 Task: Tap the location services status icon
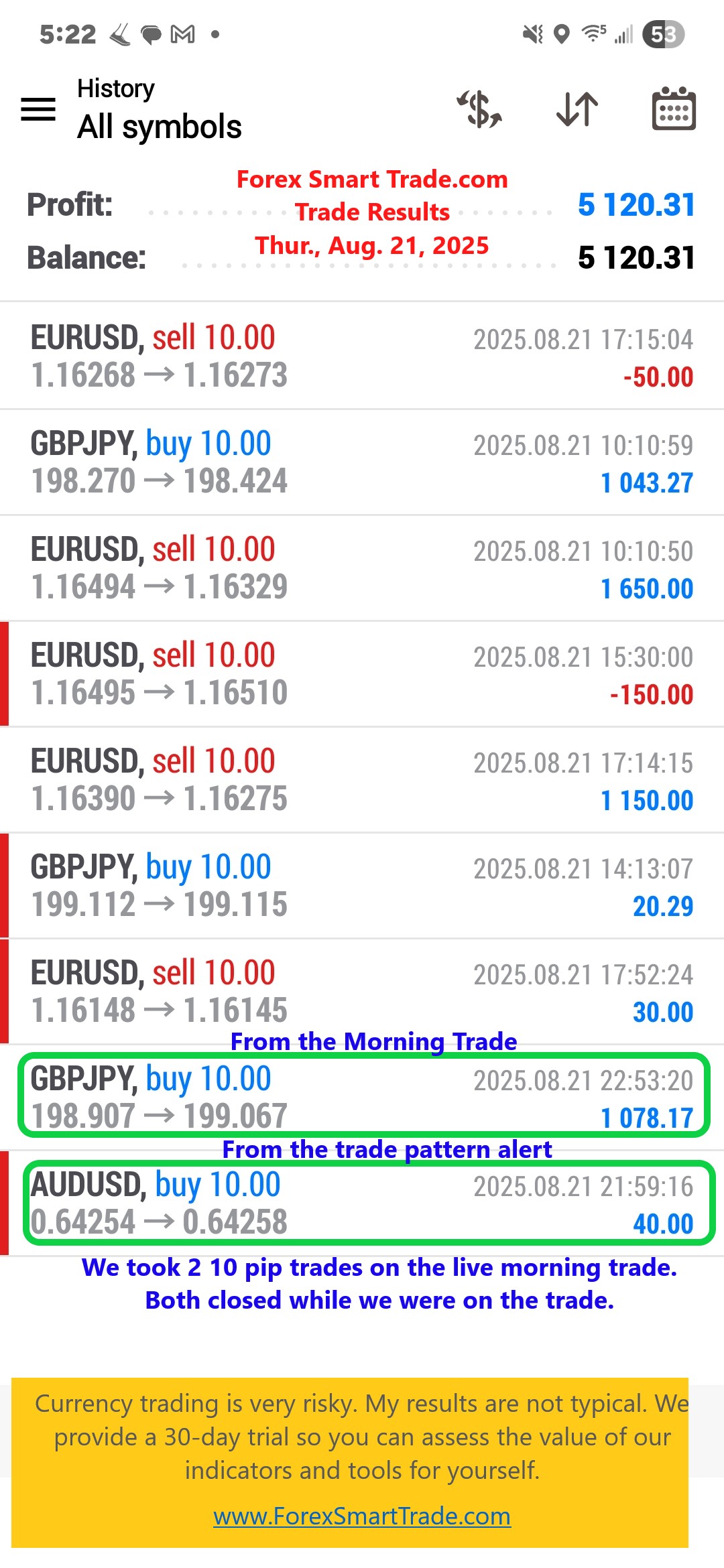(561, 34)
